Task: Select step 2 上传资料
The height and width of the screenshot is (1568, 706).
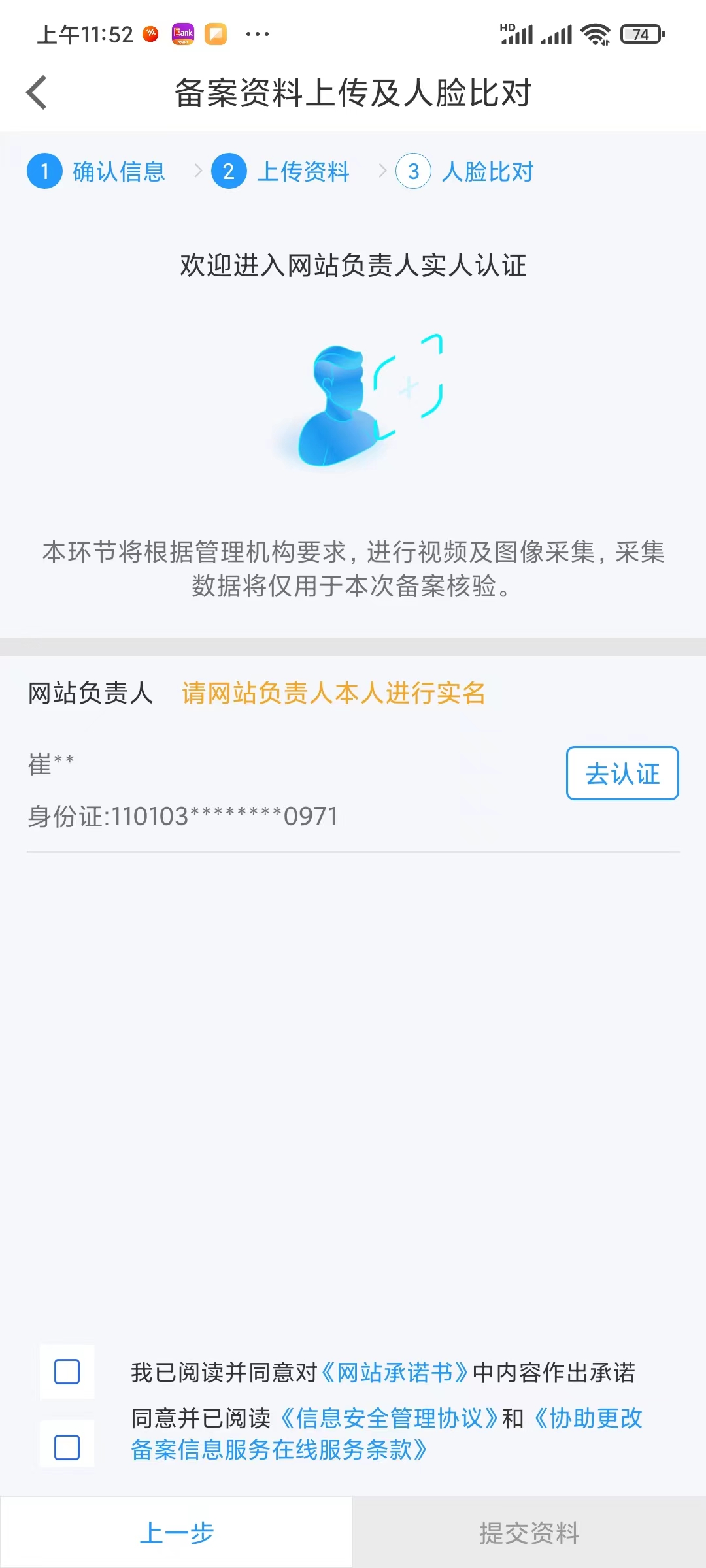Action: (280, 171)
